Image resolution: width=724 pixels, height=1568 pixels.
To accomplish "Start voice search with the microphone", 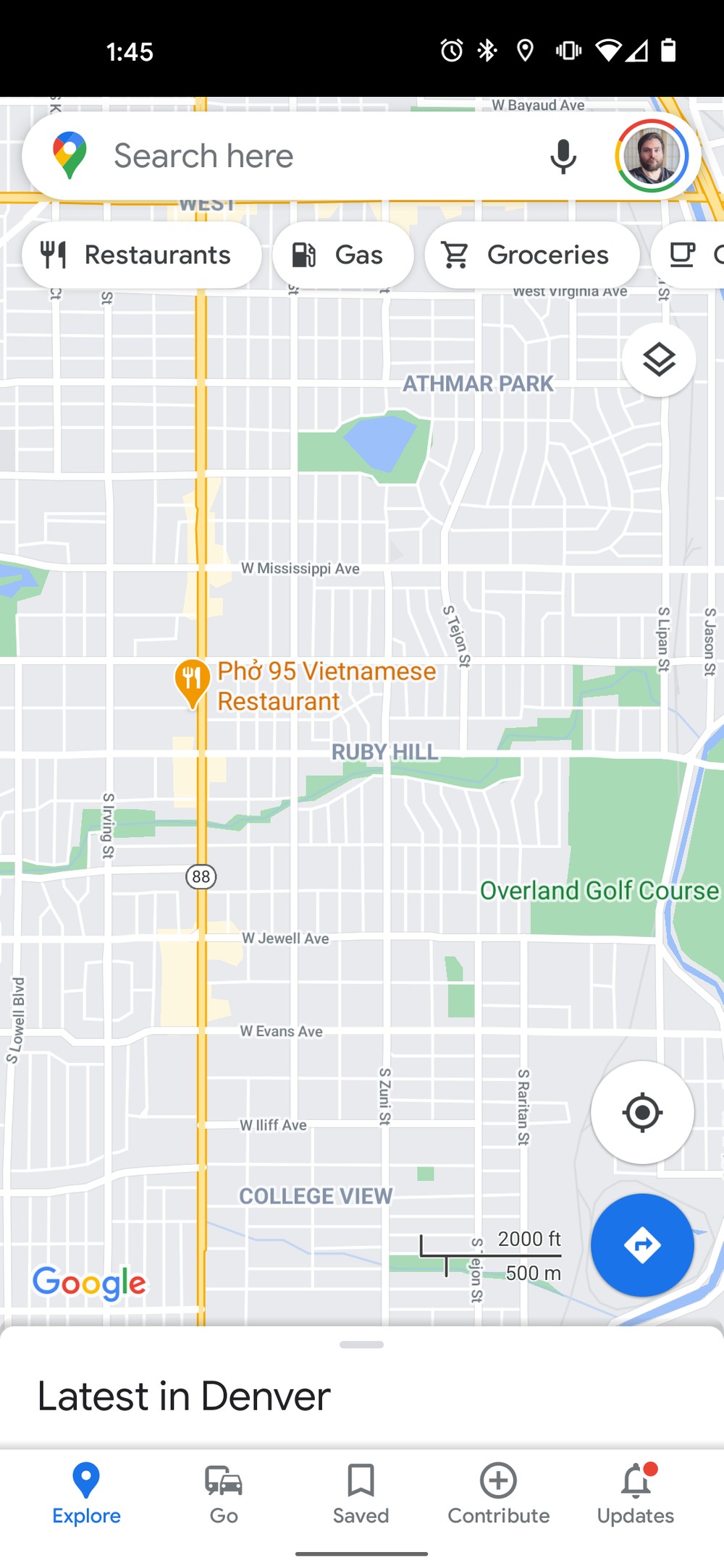I will (563, 156).
